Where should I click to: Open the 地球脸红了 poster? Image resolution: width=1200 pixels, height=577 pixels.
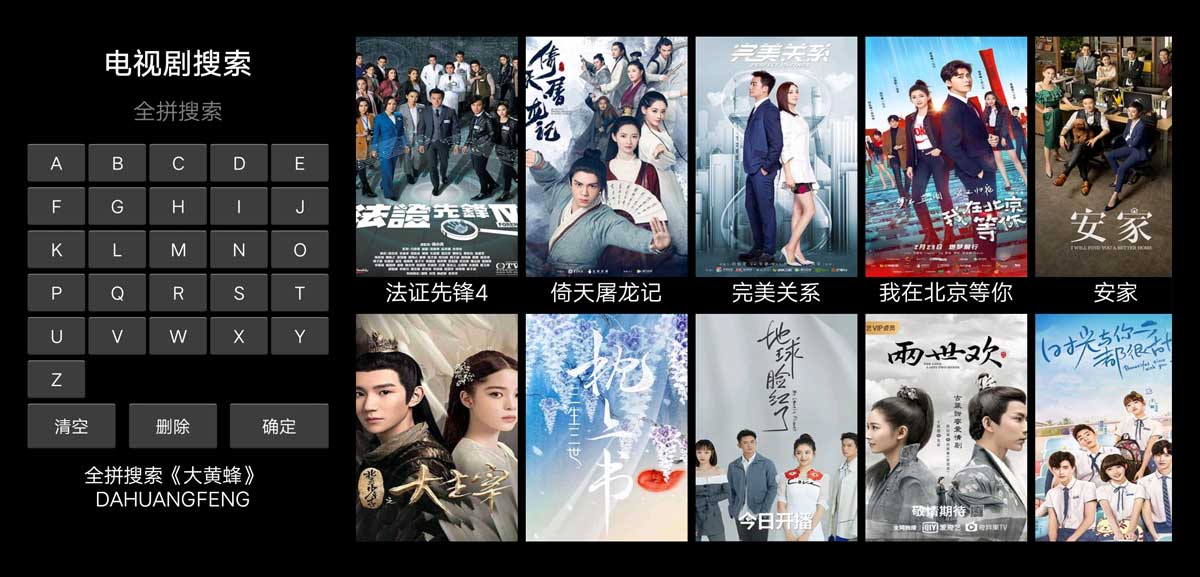click(776, 428)
